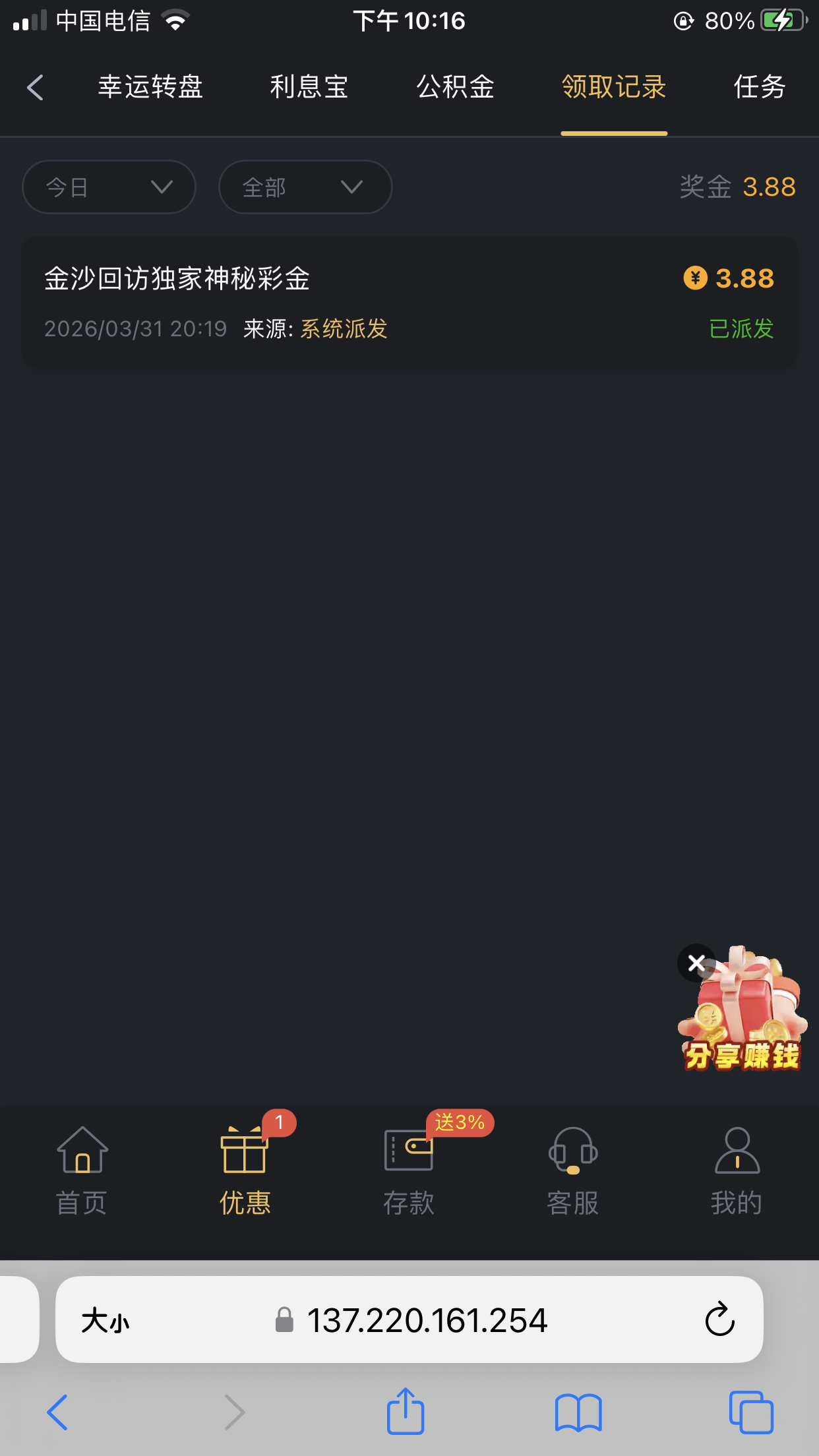This screenshot has height=1456, width=819.
Task: Open the 利息宝 tab
Action: tap(309, 87)
